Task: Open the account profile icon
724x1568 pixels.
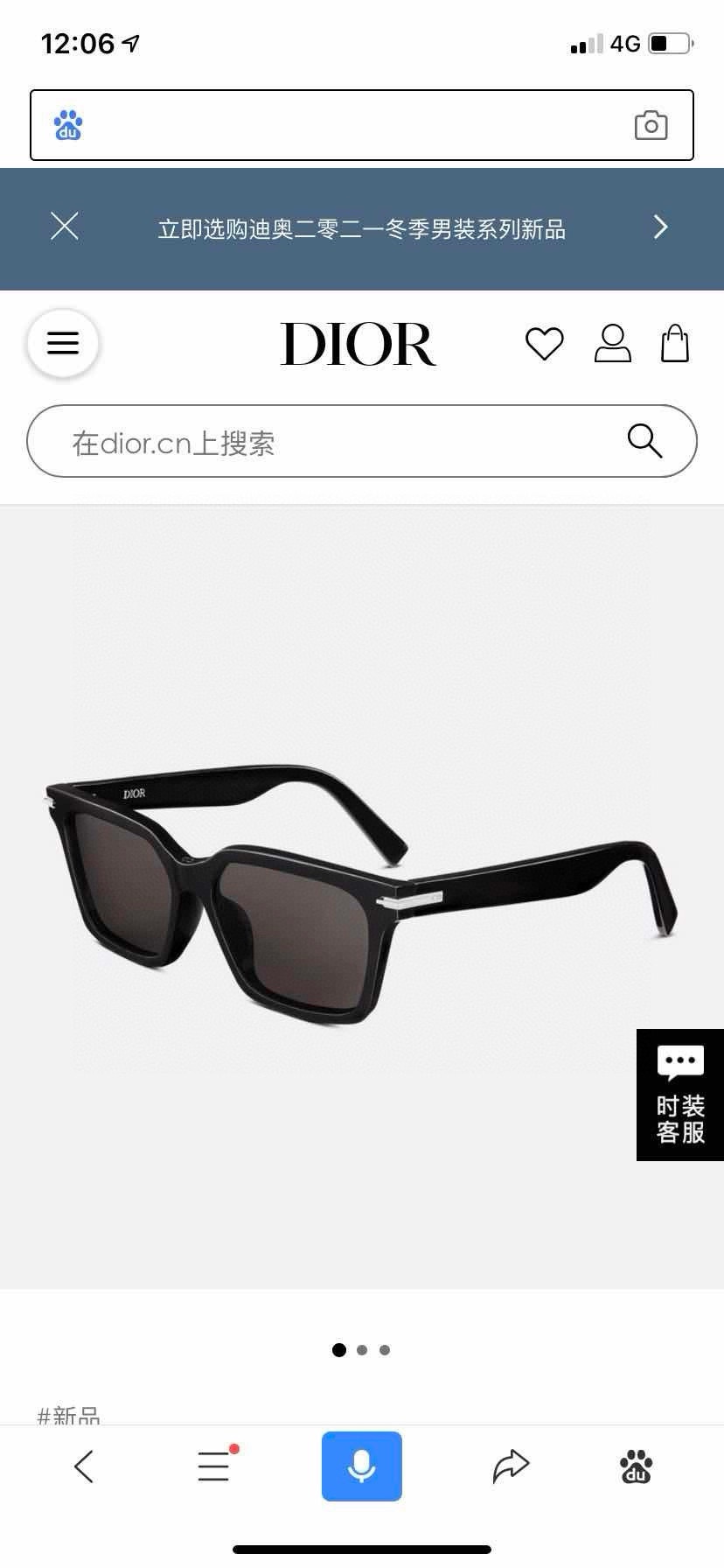Action: click(612, 343)
